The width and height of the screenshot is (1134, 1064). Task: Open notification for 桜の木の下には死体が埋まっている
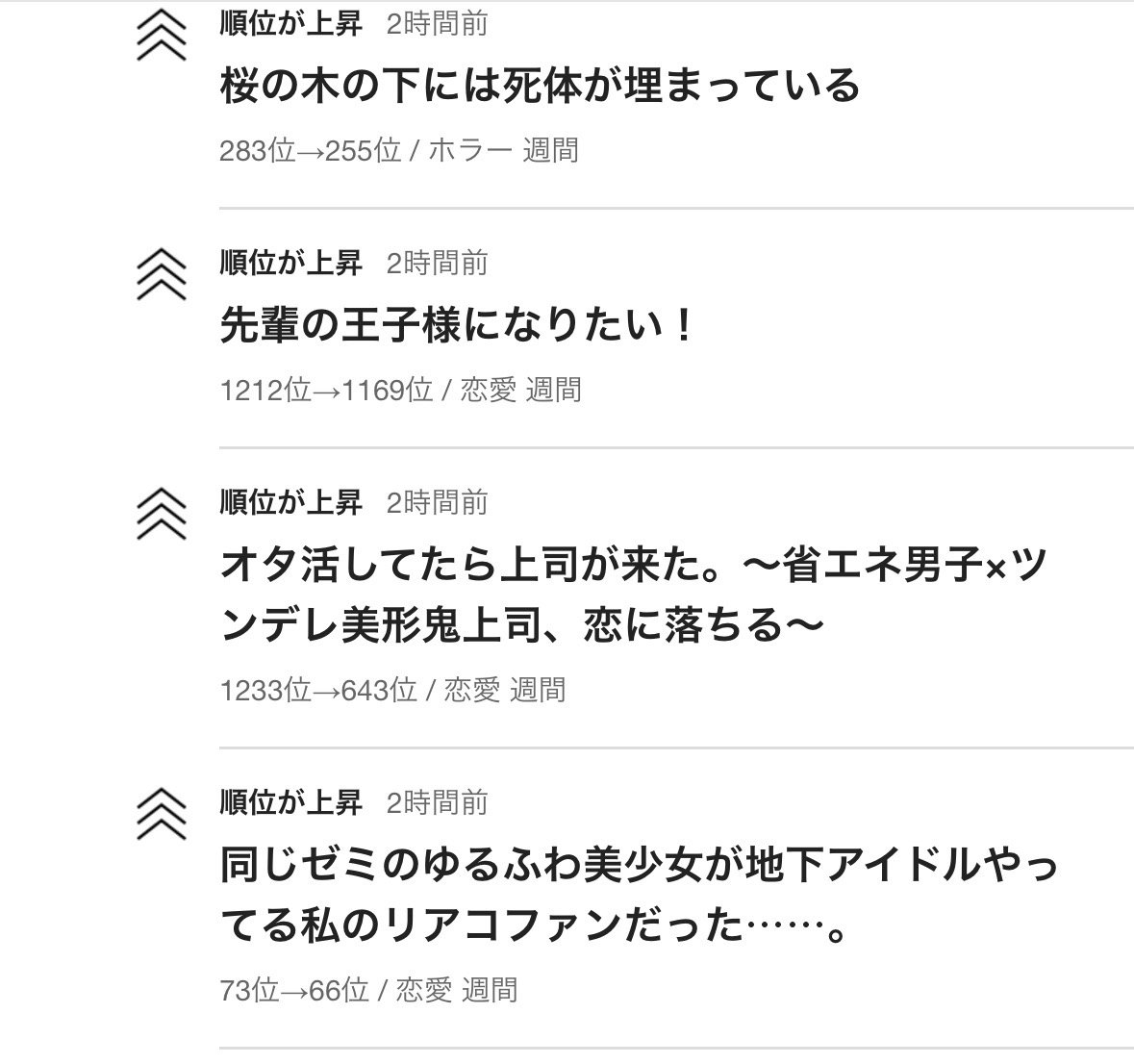click(540, 87)
